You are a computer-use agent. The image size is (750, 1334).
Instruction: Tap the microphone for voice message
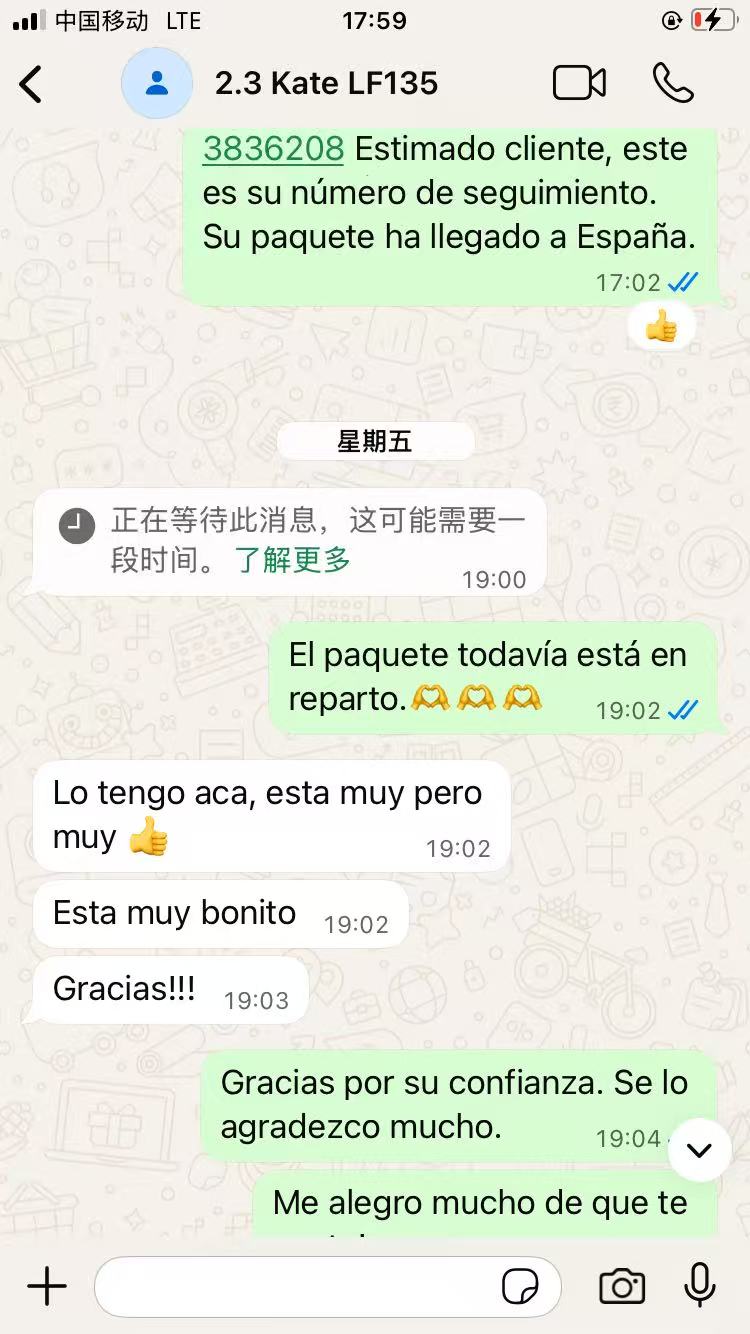700,1287
